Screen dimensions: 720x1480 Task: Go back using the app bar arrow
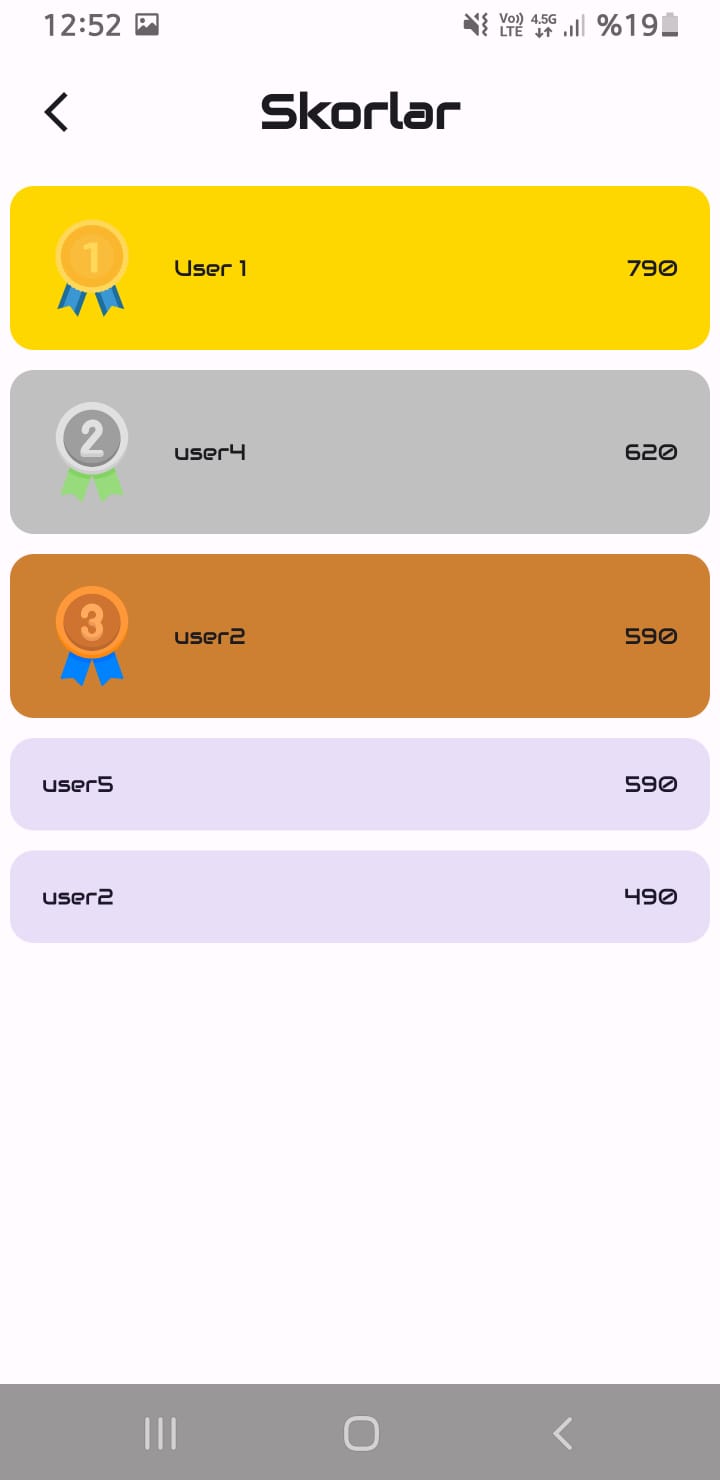pyautogui.click(x=57, y=112)
